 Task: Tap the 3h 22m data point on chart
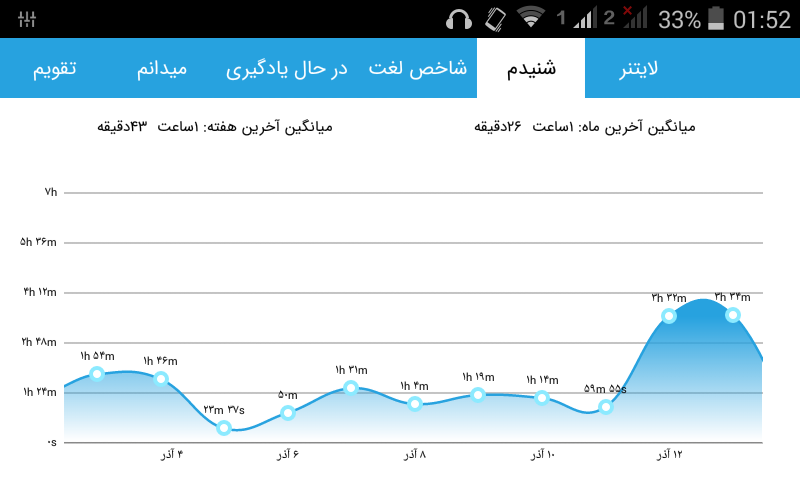click(x=669, y=316)
